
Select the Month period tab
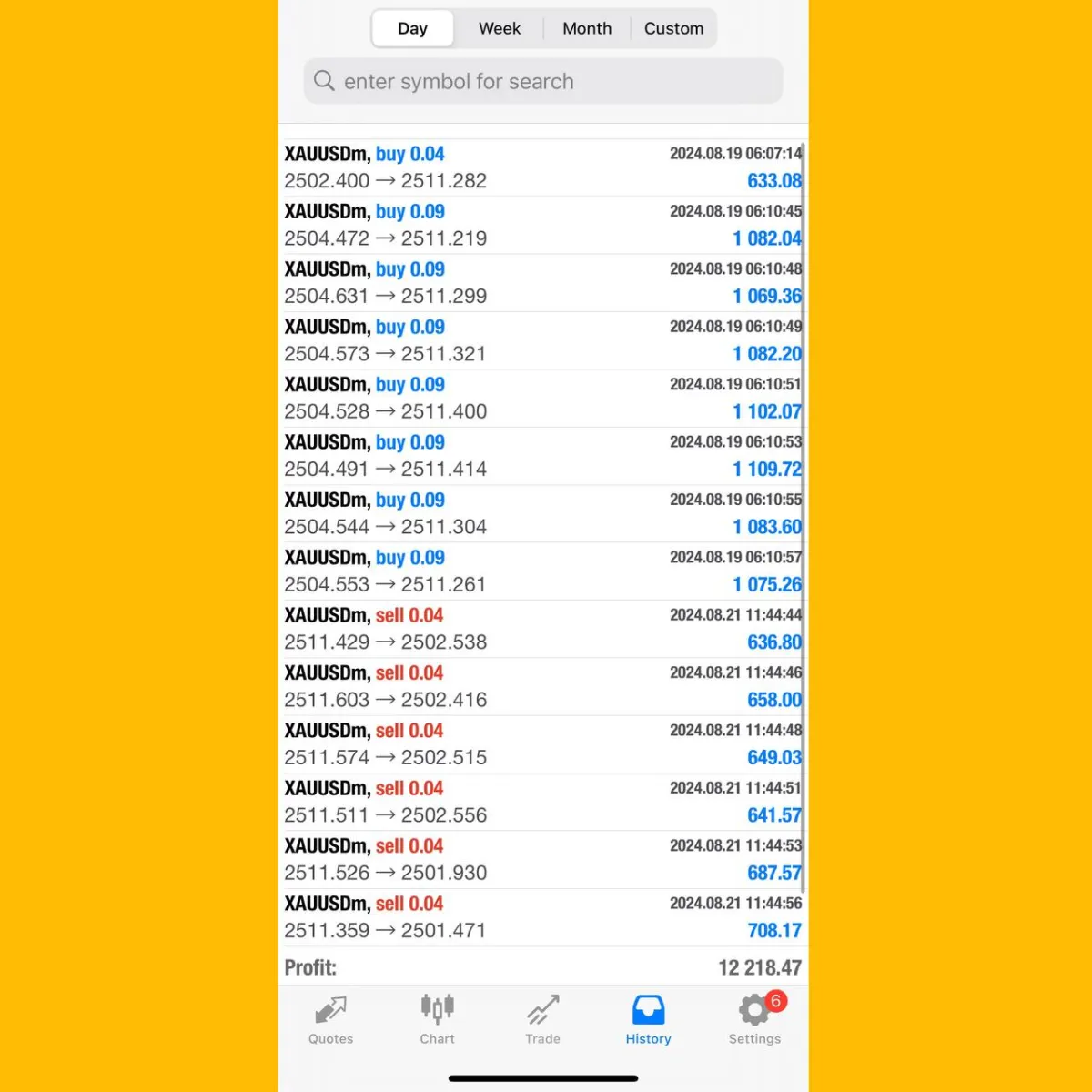point(586,28)
